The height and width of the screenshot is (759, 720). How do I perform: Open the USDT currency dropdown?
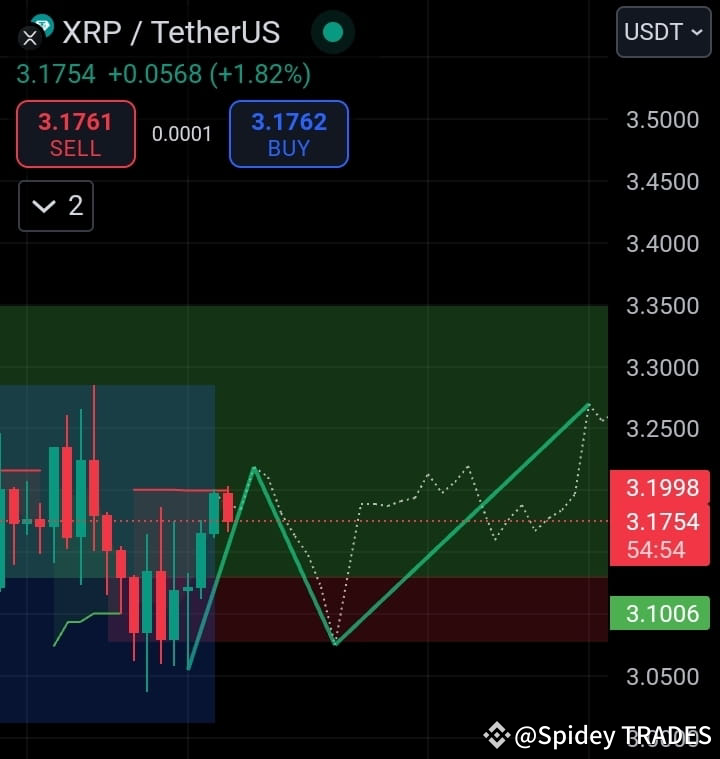coord(662,32)
